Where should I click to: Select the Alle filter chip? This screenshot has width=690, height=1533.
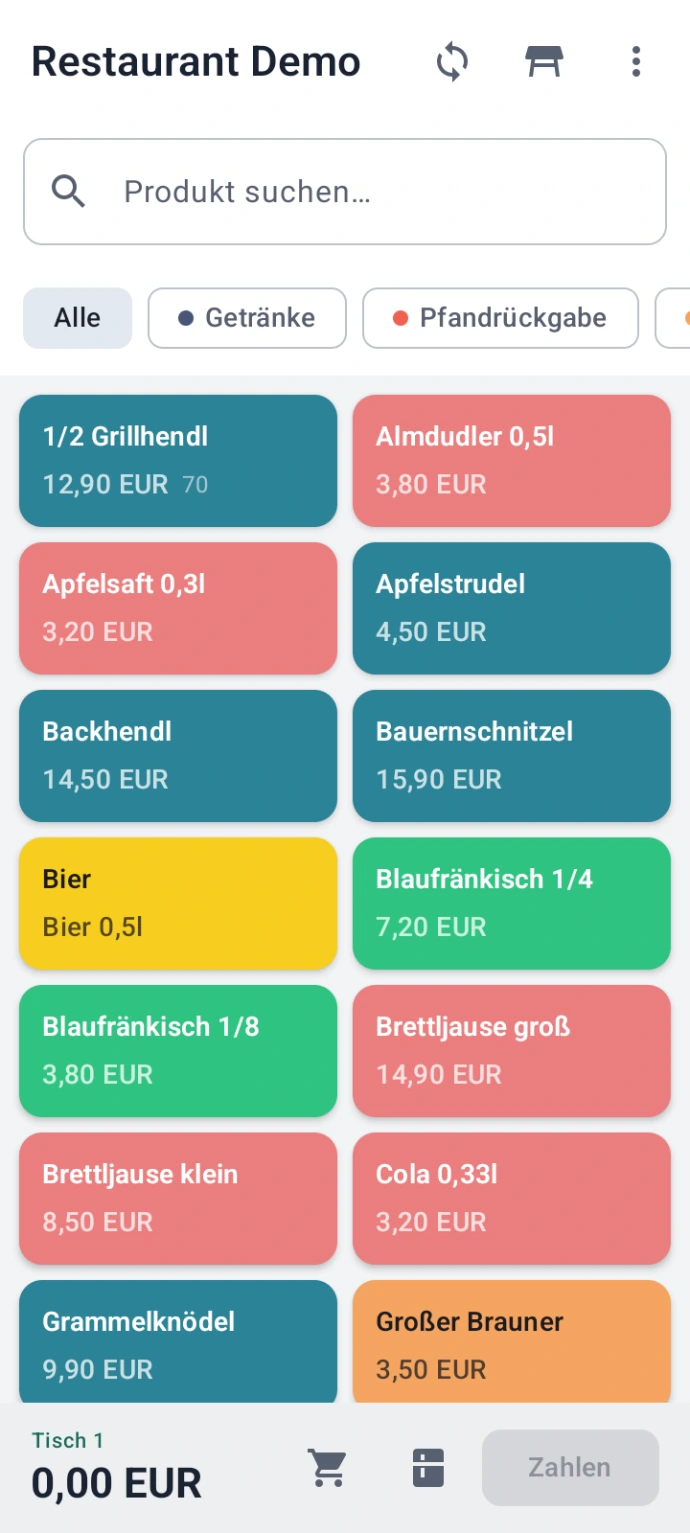click(77, 318)
